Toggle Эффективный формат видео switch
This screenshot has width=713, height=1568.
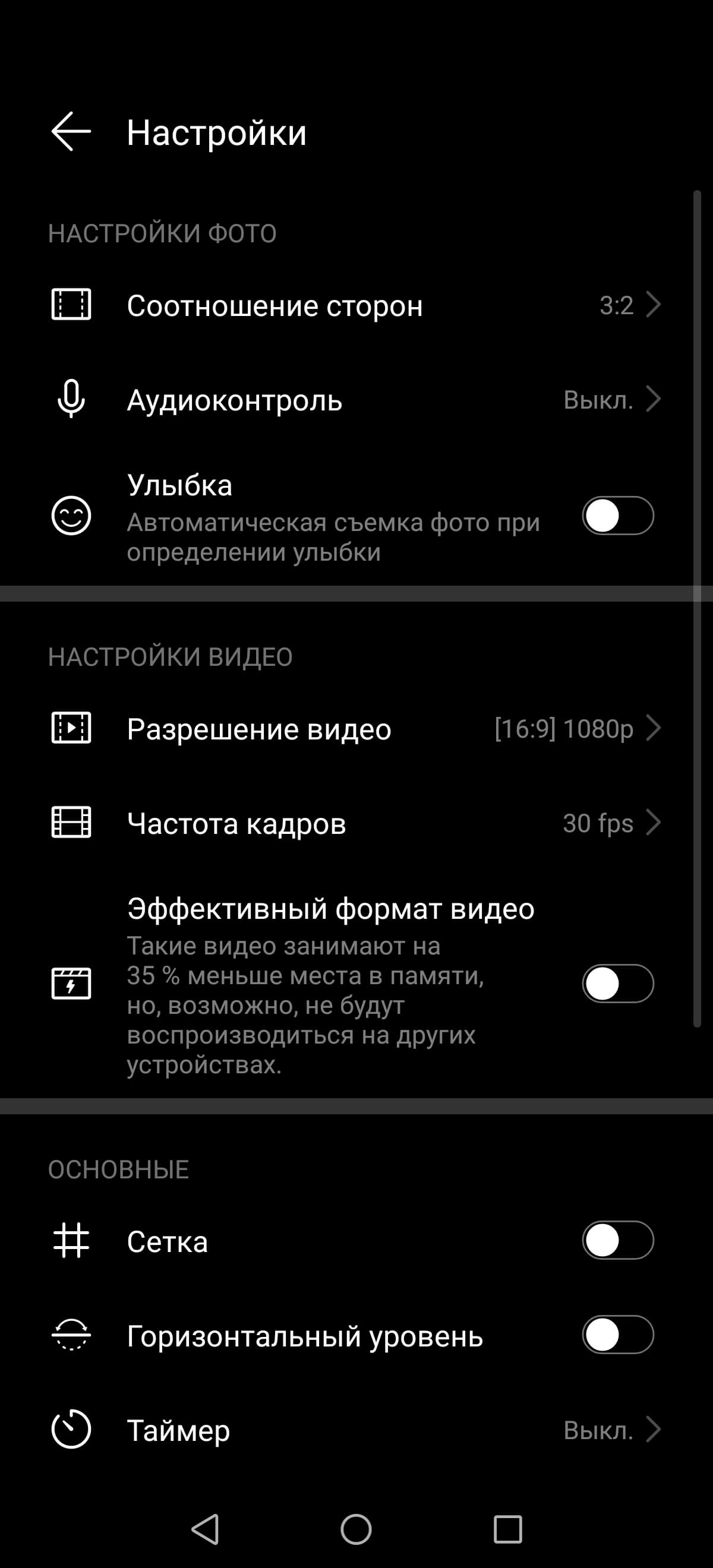(x=617, y=984)
